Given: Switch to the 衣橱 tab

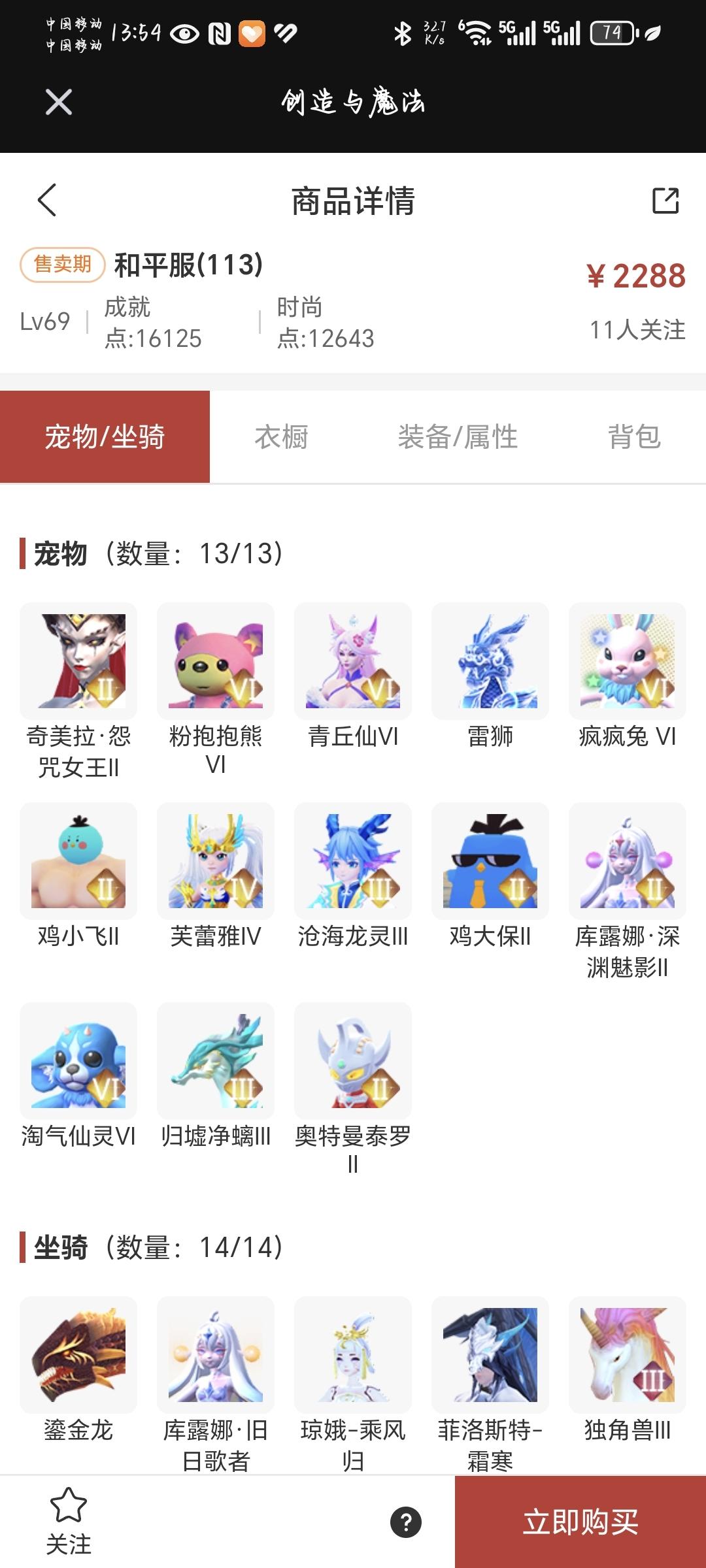Looking at the screenshot, I should [282, 436].
